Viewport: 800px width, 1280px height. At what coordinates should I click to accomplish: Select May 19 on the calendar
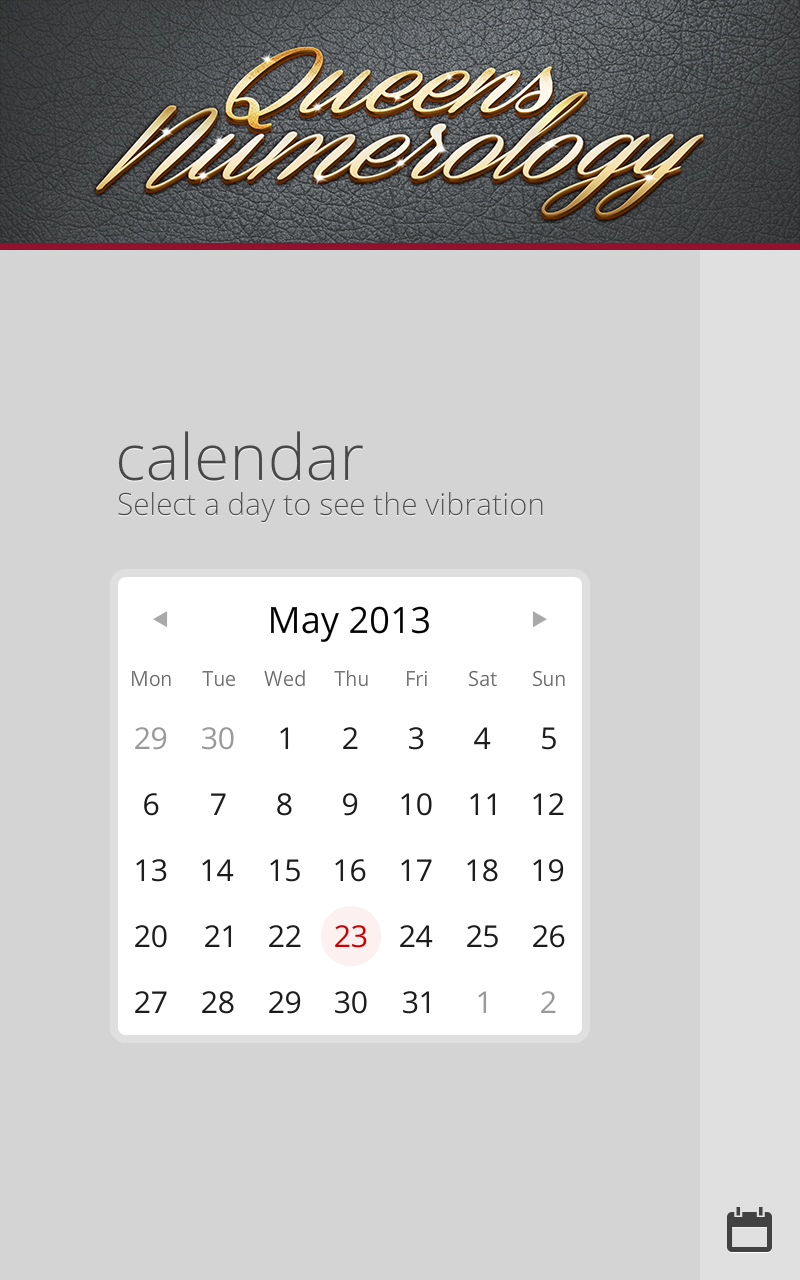(x=548, y=871)
